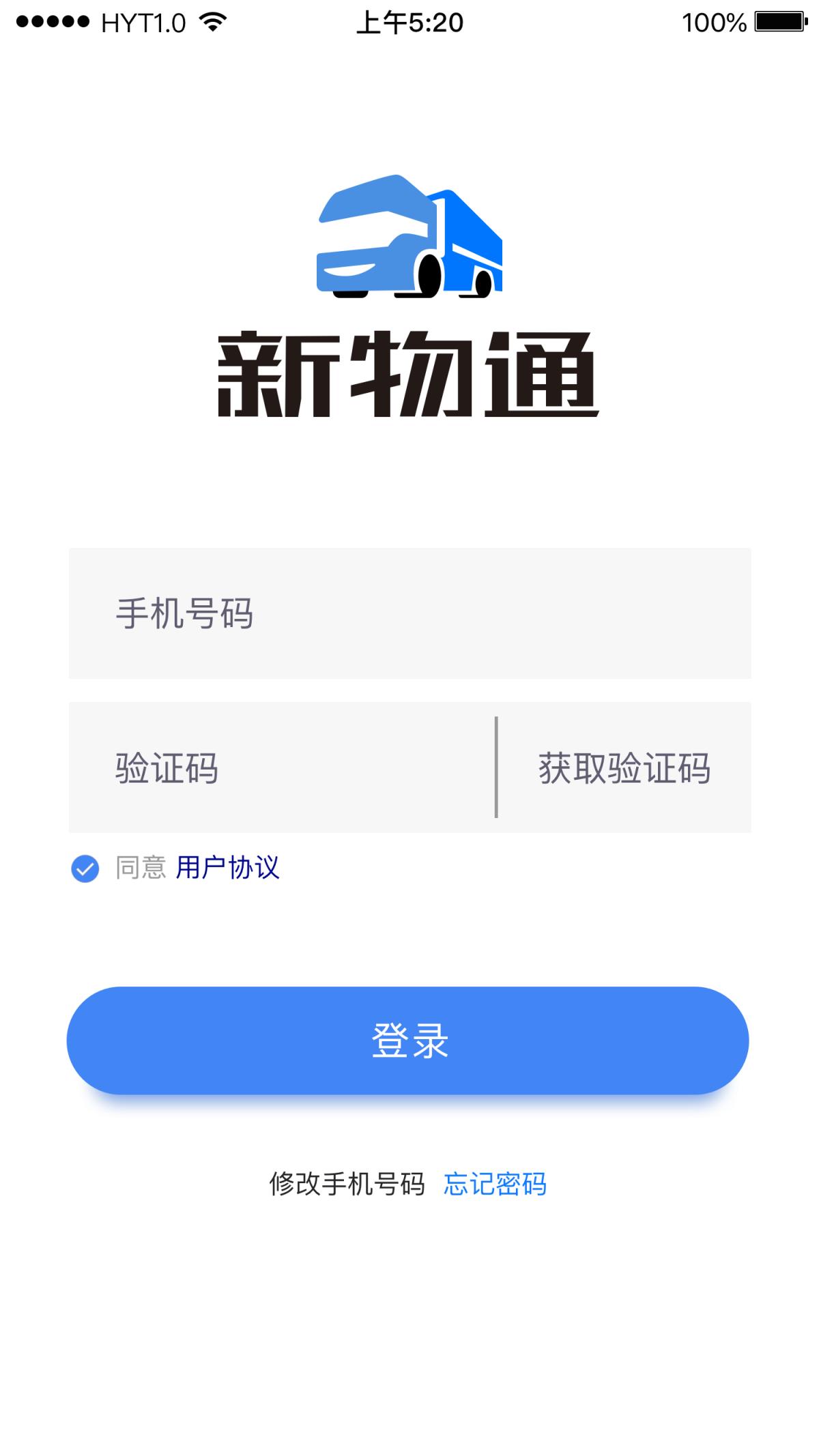The width and height of the screenshot is (819, 1456).
Task: Click the divider beside 获取验证码
Action: click(496, 768)
